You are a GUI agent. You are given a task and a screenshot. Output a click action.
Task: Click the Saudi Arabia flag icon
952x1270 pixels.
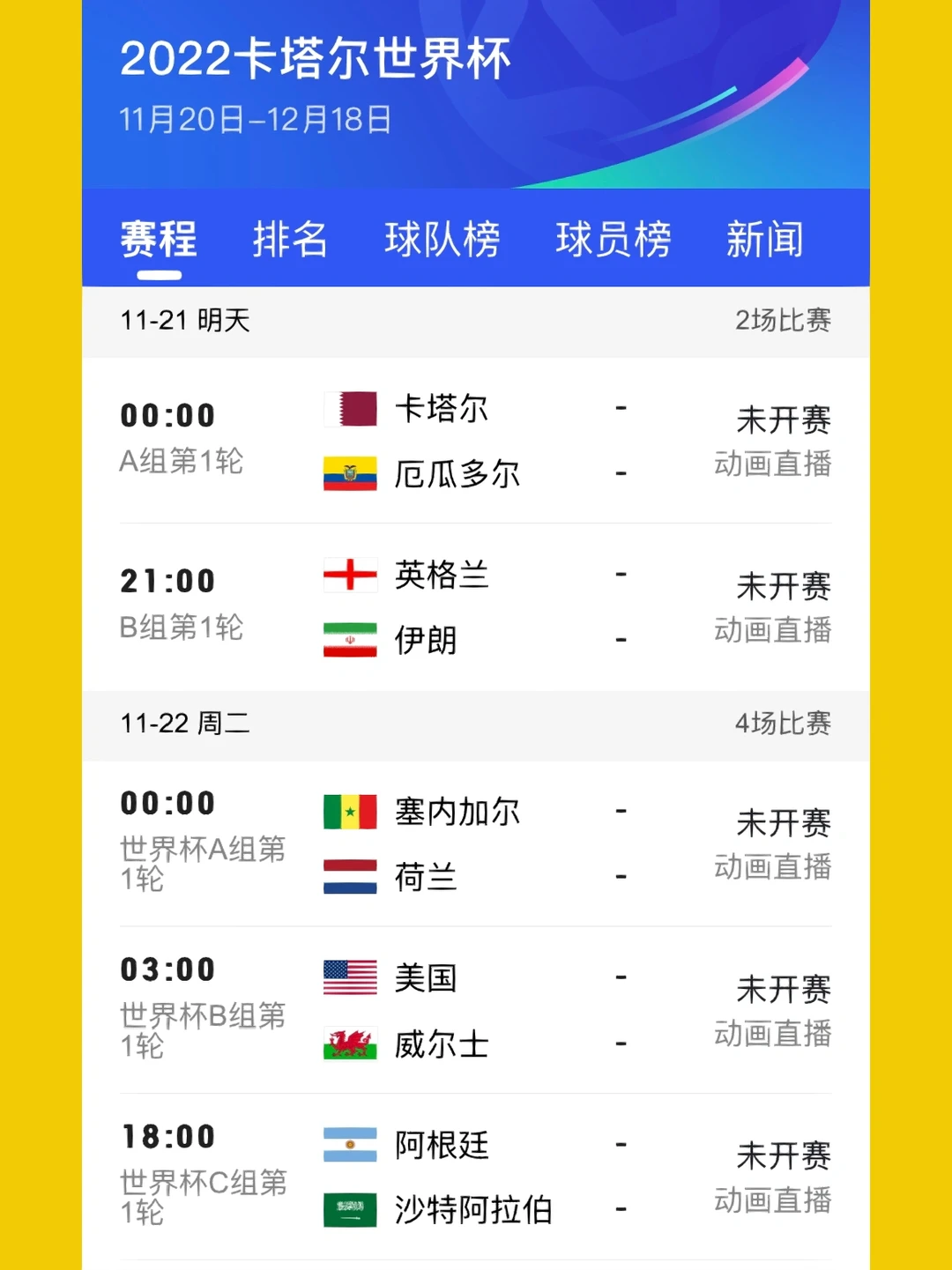pyautogui.click(x=350, y=1211)
